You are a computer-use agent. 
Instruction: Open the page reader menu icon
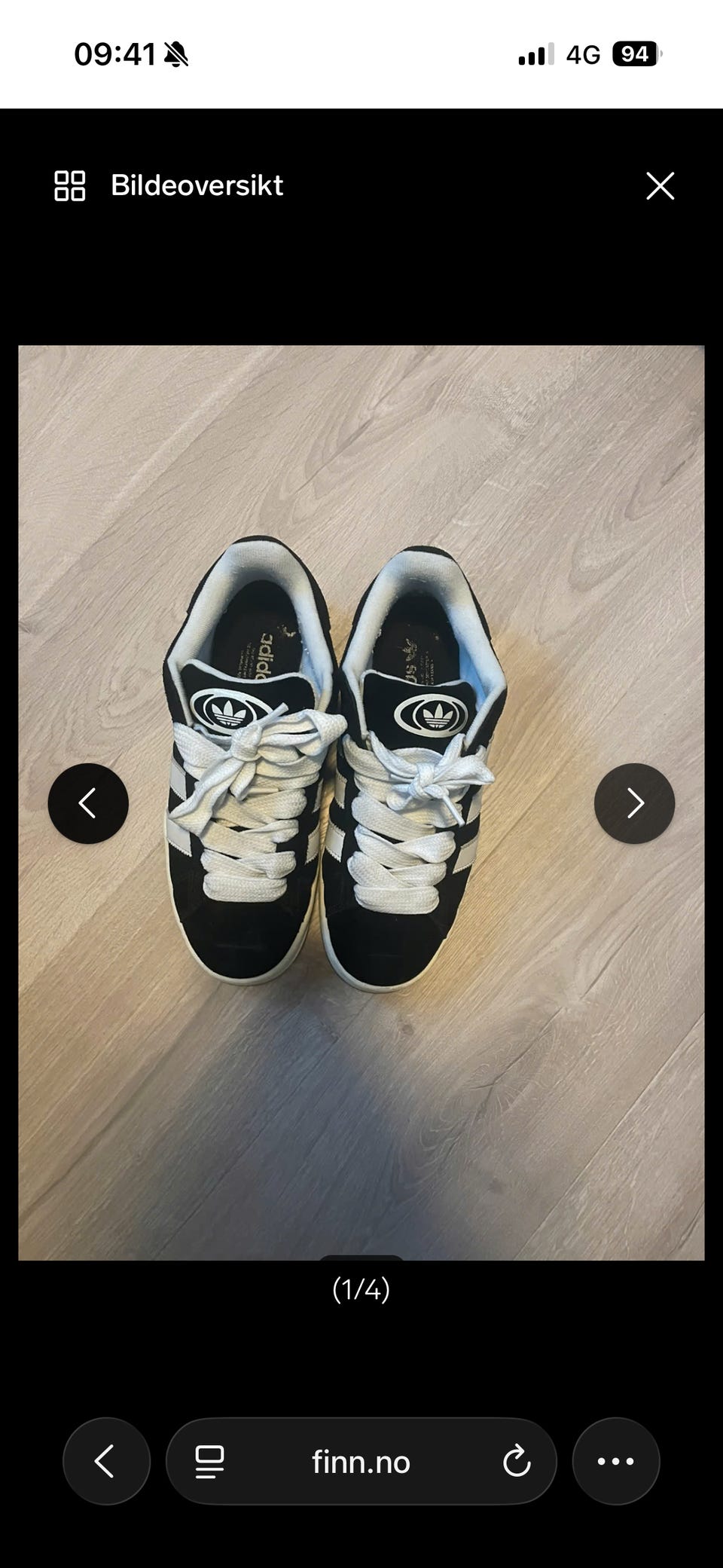click(209, 1462)
